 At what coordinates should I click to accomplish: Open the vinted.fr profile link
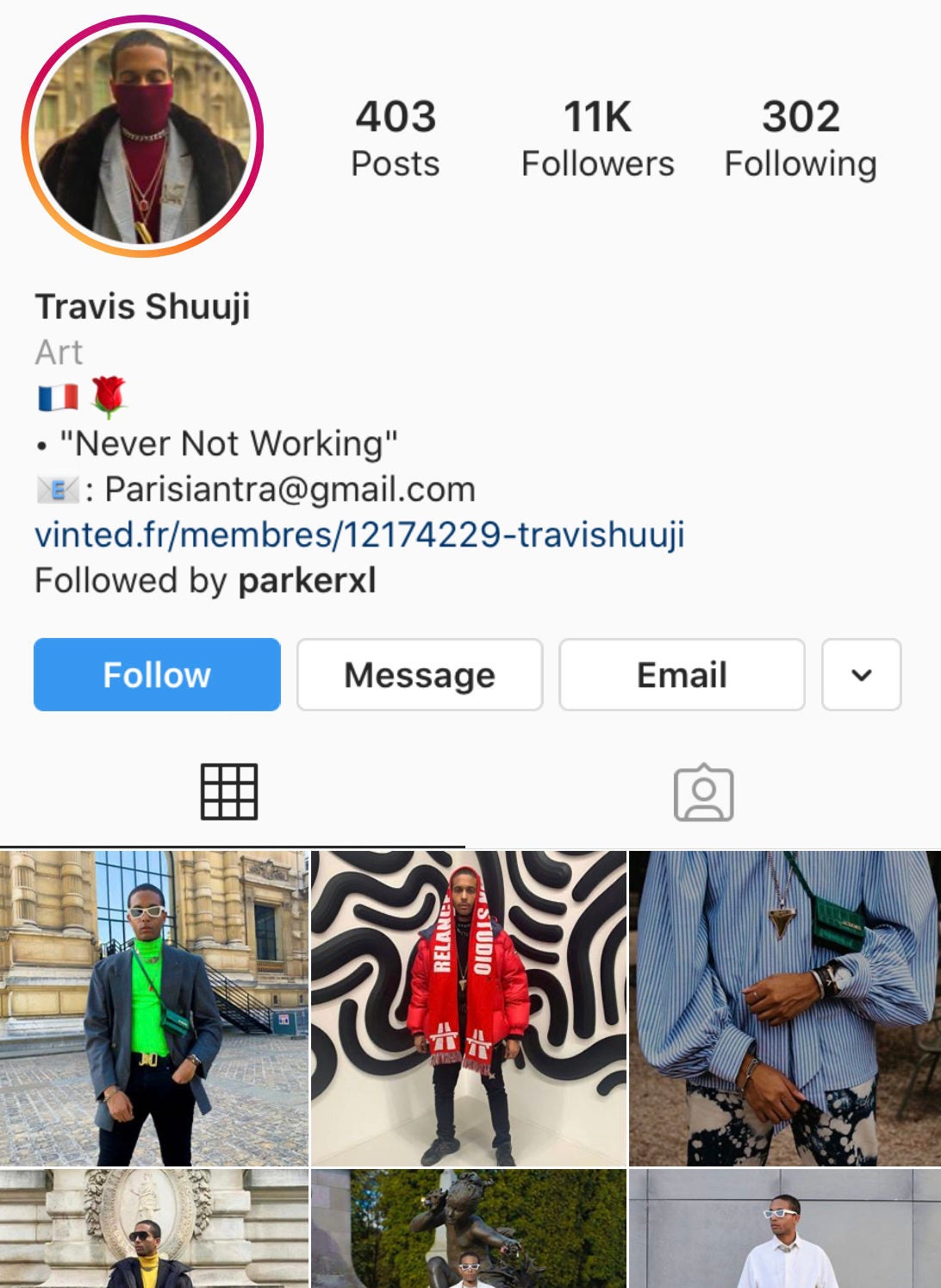click(x=359, y=535)
